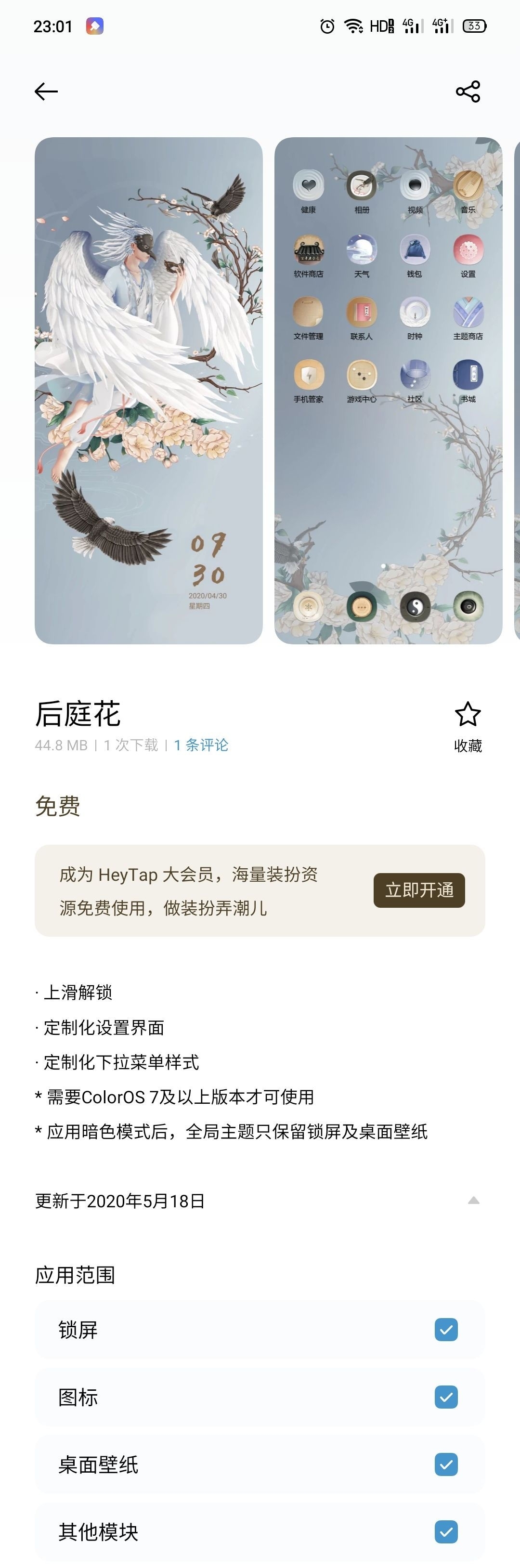Collapse the description using the arrow
520x1568 pixels.
tap(473, 1201)
